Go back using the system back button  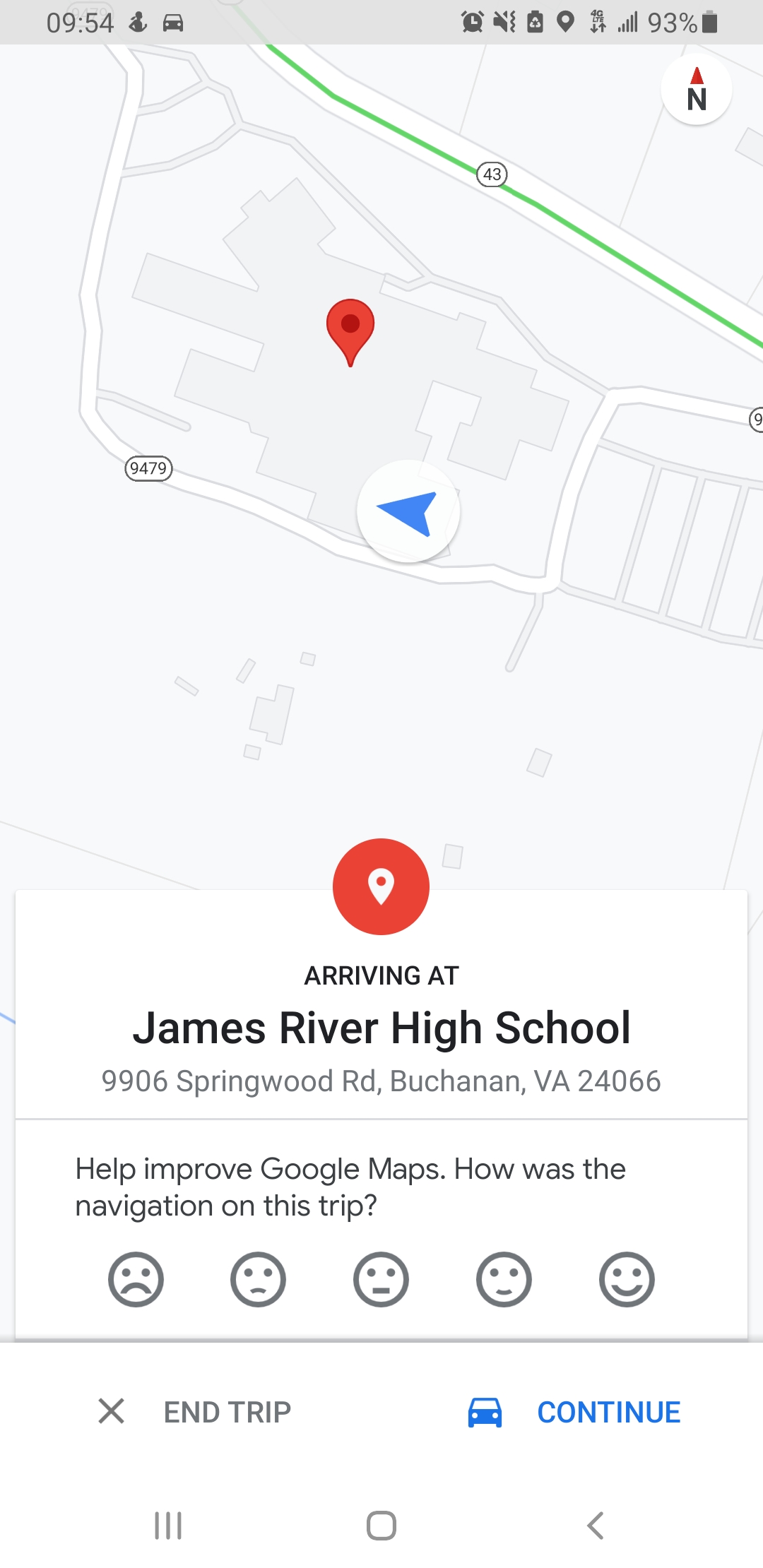click(x=596, y=1526)
